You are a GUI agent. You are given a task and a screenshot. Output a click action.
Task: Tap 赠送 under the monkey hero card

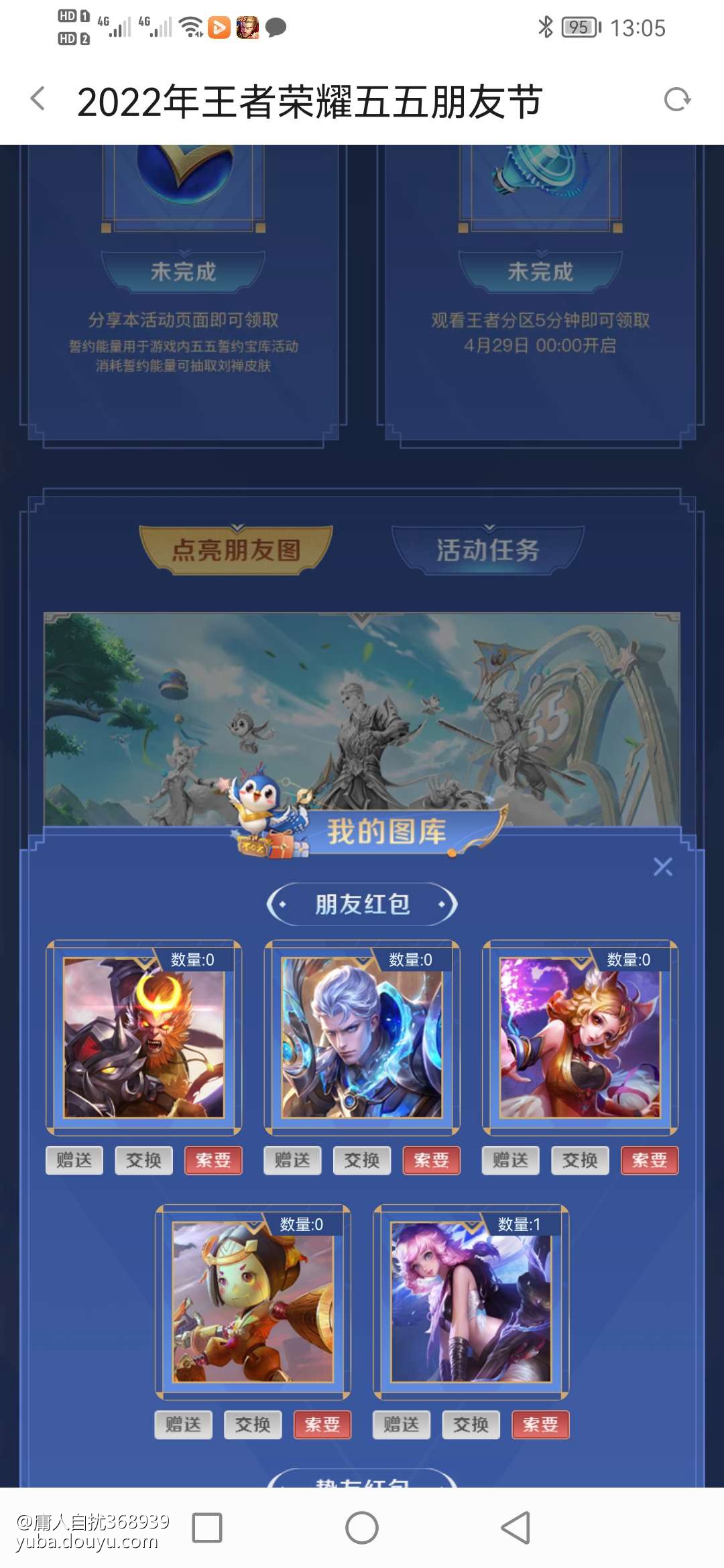pyautogui.click(x=74, y=1160)
